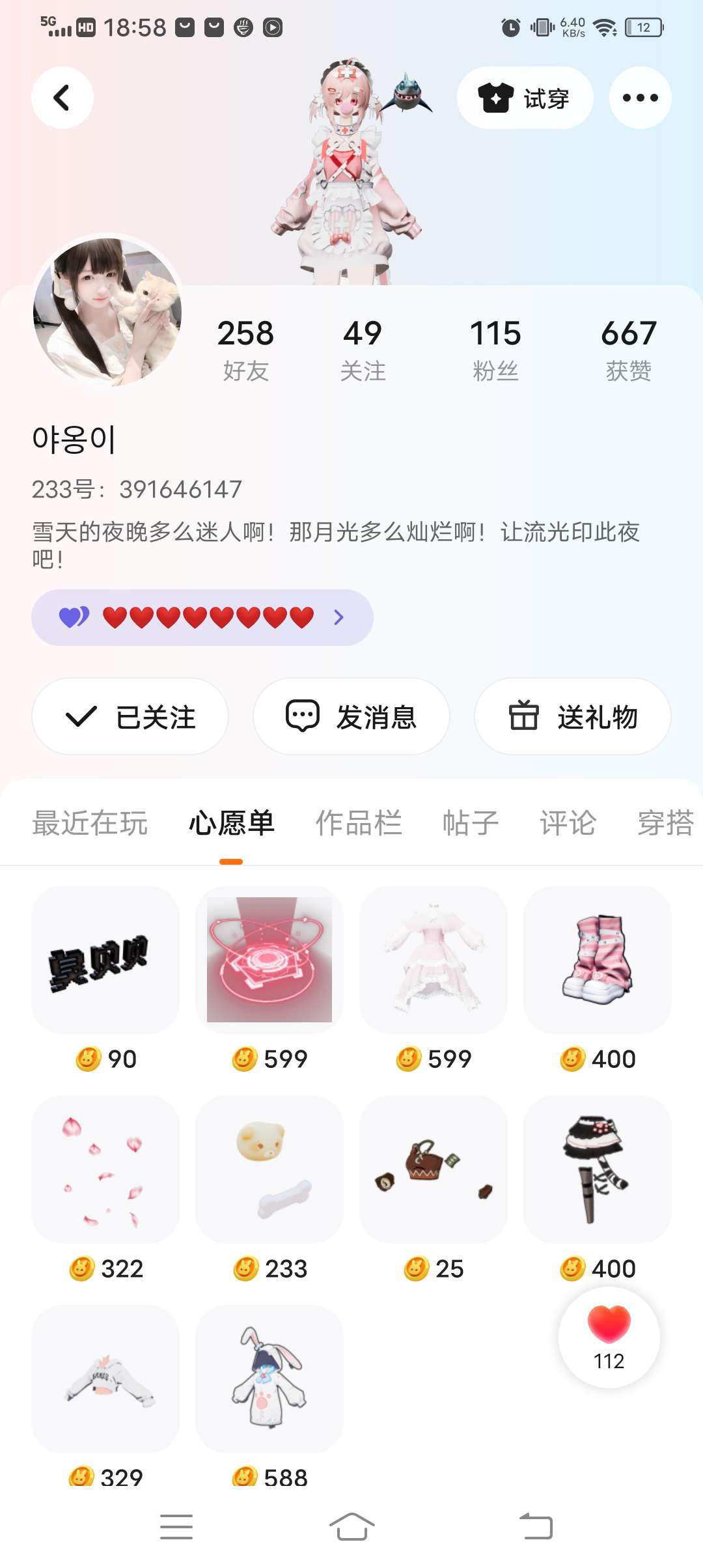View the bear and bone item priced 233
The width and height of the screenshot is (703, 1568).
click(x=269, y=1169)
